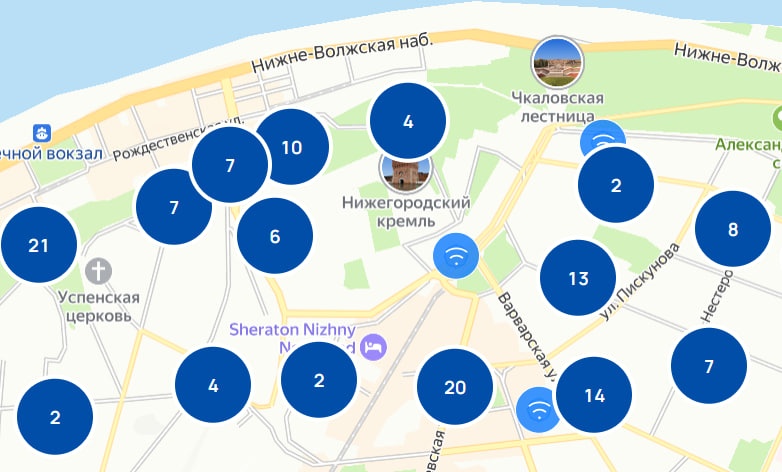Open the cluster of 14 places
The height and width of the screenshot is (472, 782).
[594, 395]
